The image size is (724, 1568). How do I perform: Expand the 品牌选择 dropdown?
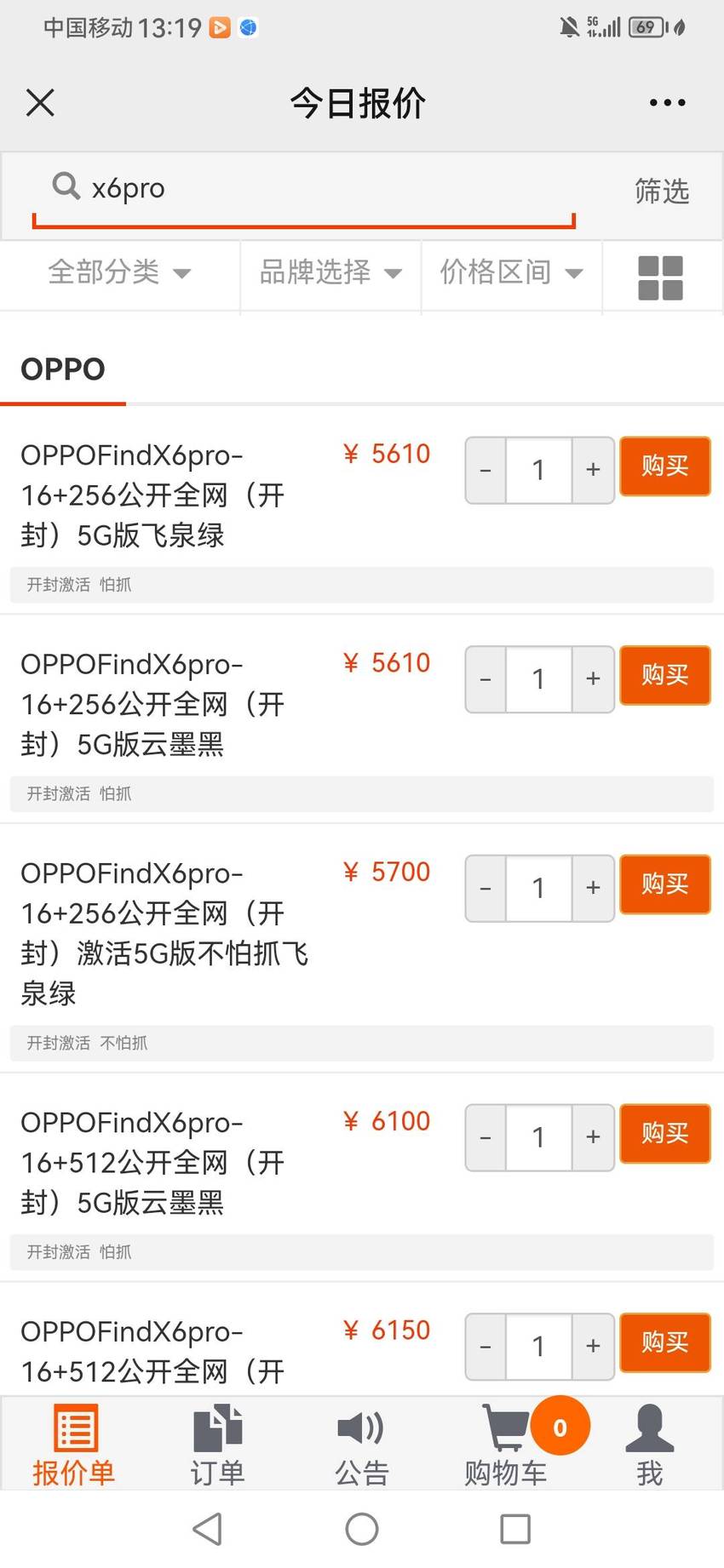pos(330,272)
